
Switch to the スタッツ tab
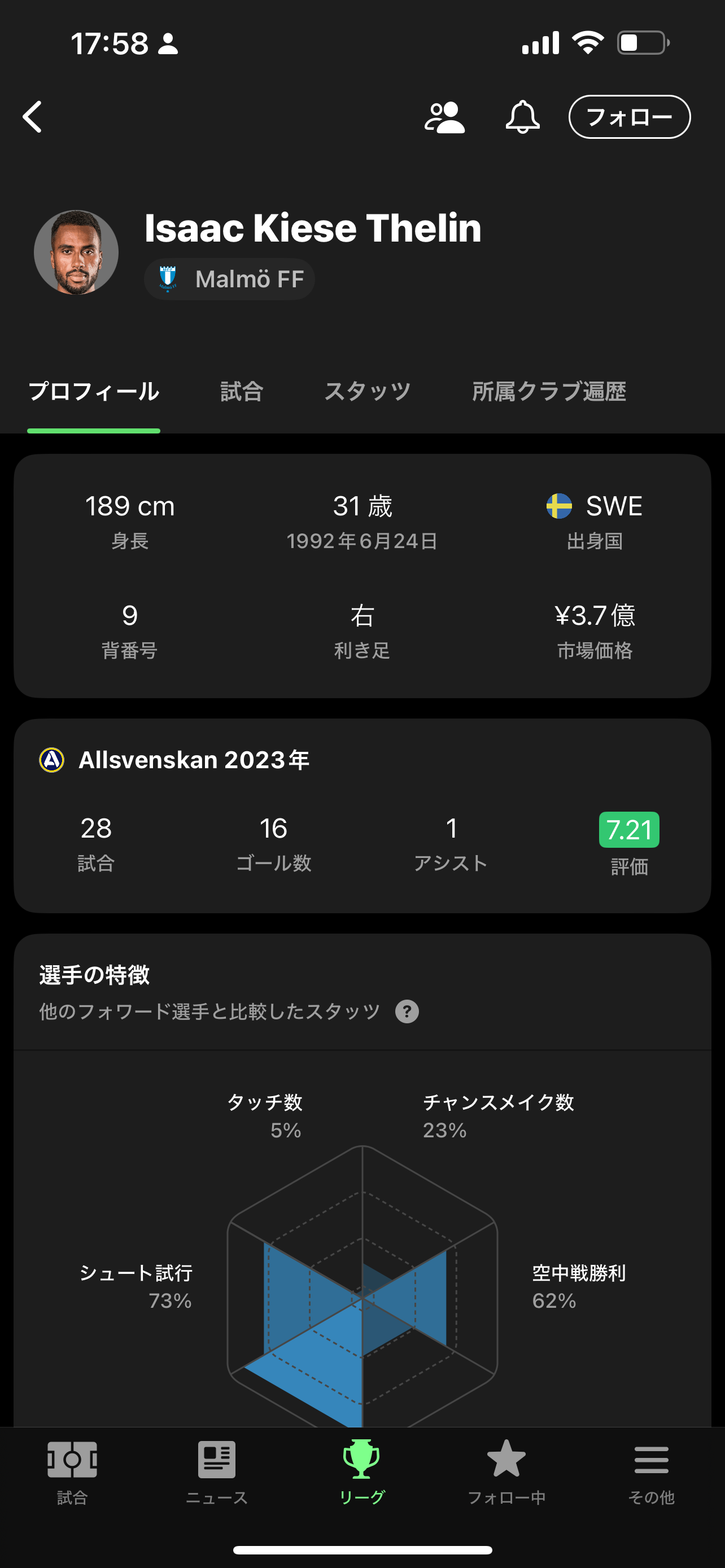[x=367, y=391]
